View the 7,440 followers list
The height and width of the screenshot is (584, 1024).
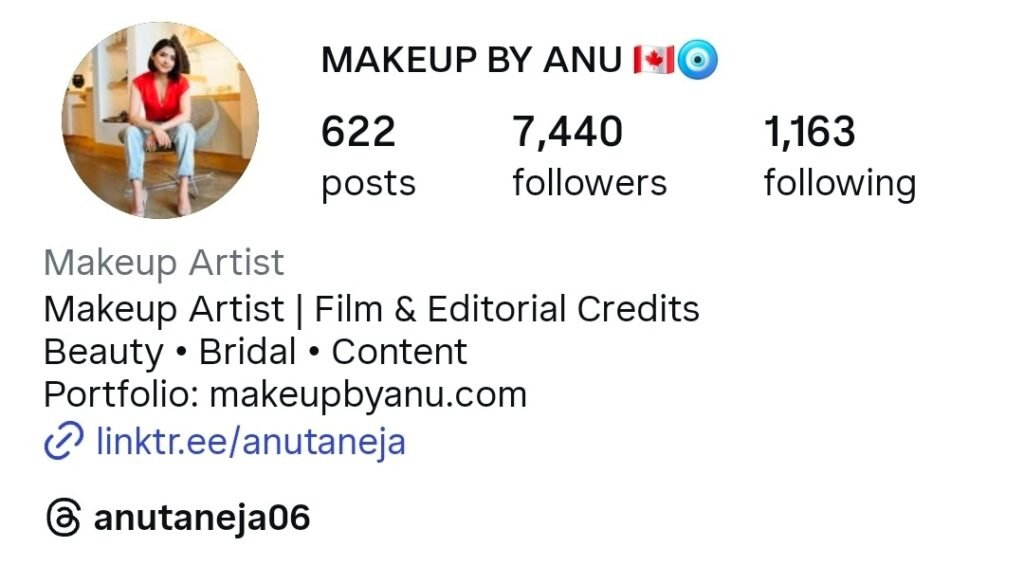[589, 157]
